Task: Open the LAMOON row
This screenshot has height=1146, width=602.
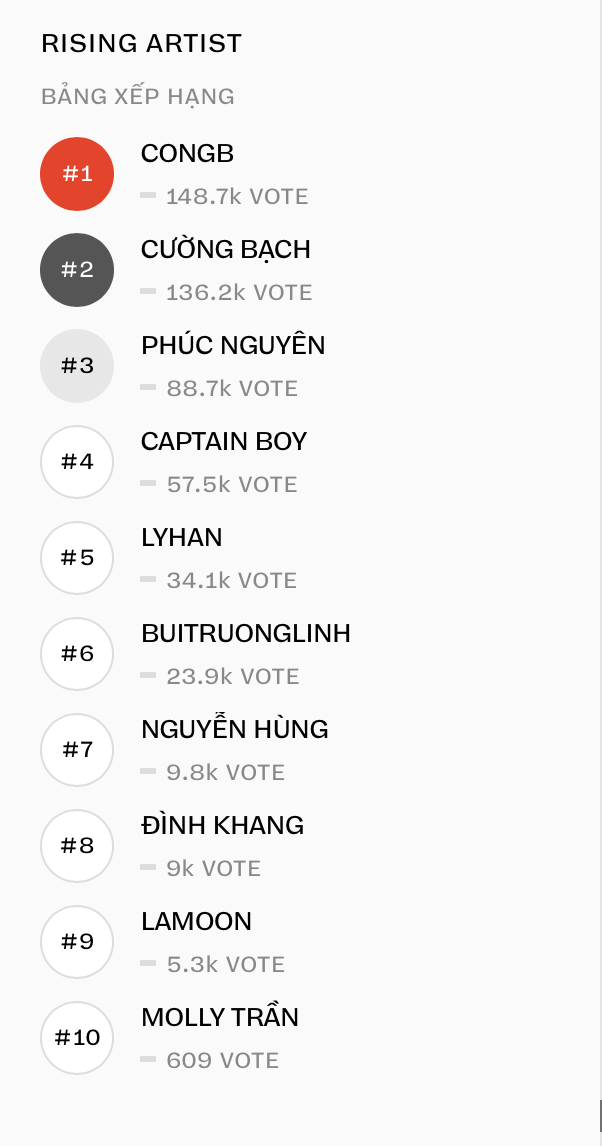Action: (x=196, y=922)
